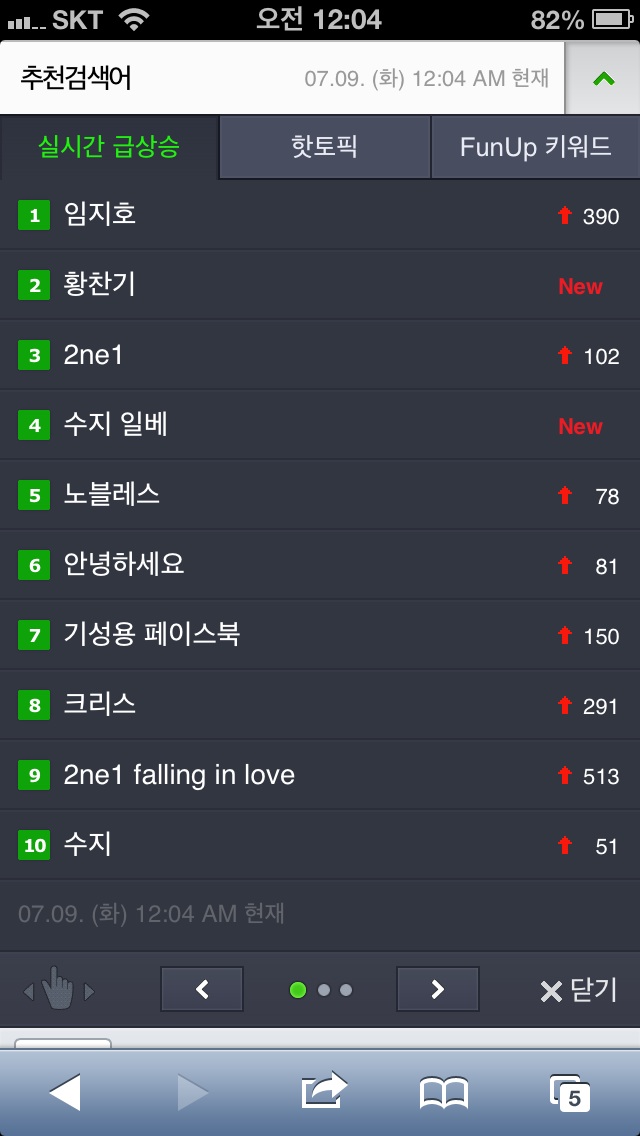This screenshot has width=640, height=1136.
Task: Go back in the Safari toolbar
Action: click(x=65, y=1092)
